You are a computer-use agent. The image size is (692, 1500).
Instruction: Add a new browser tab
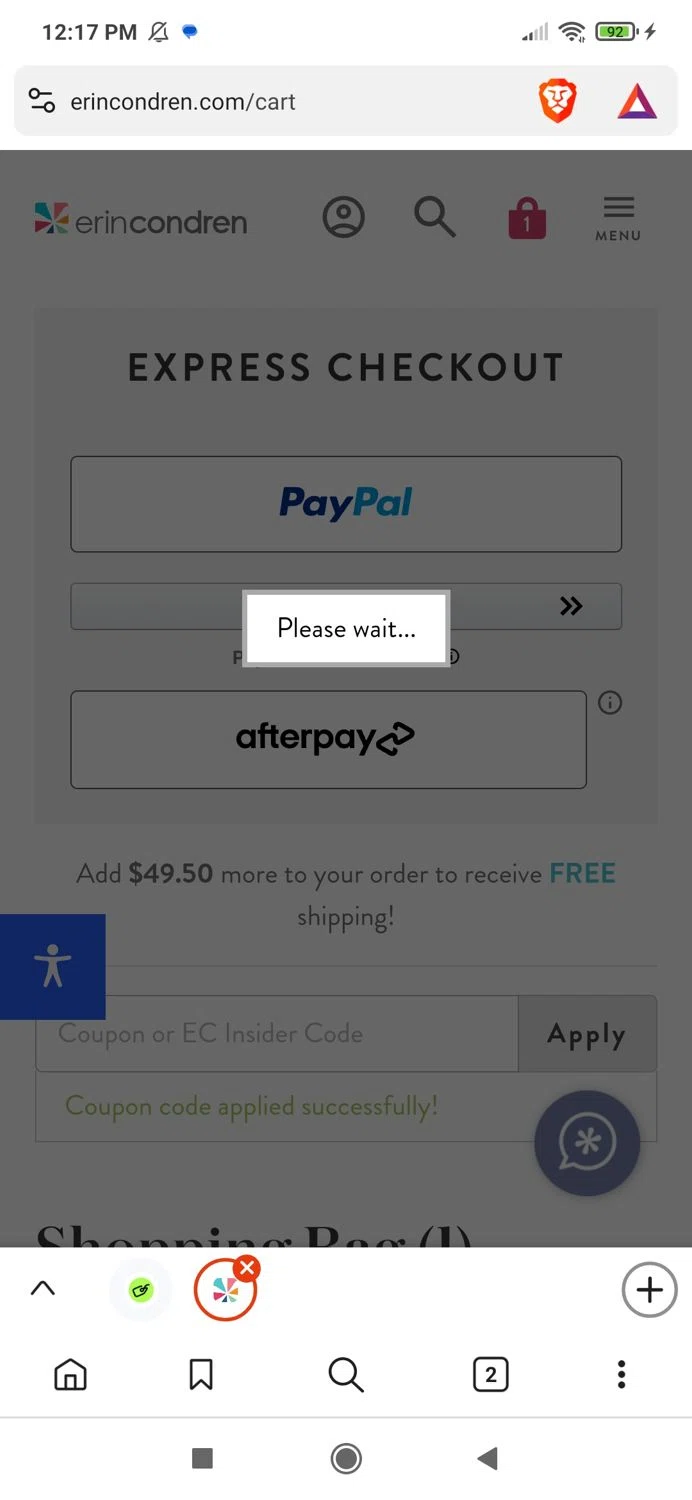[x=649, y=1290]
